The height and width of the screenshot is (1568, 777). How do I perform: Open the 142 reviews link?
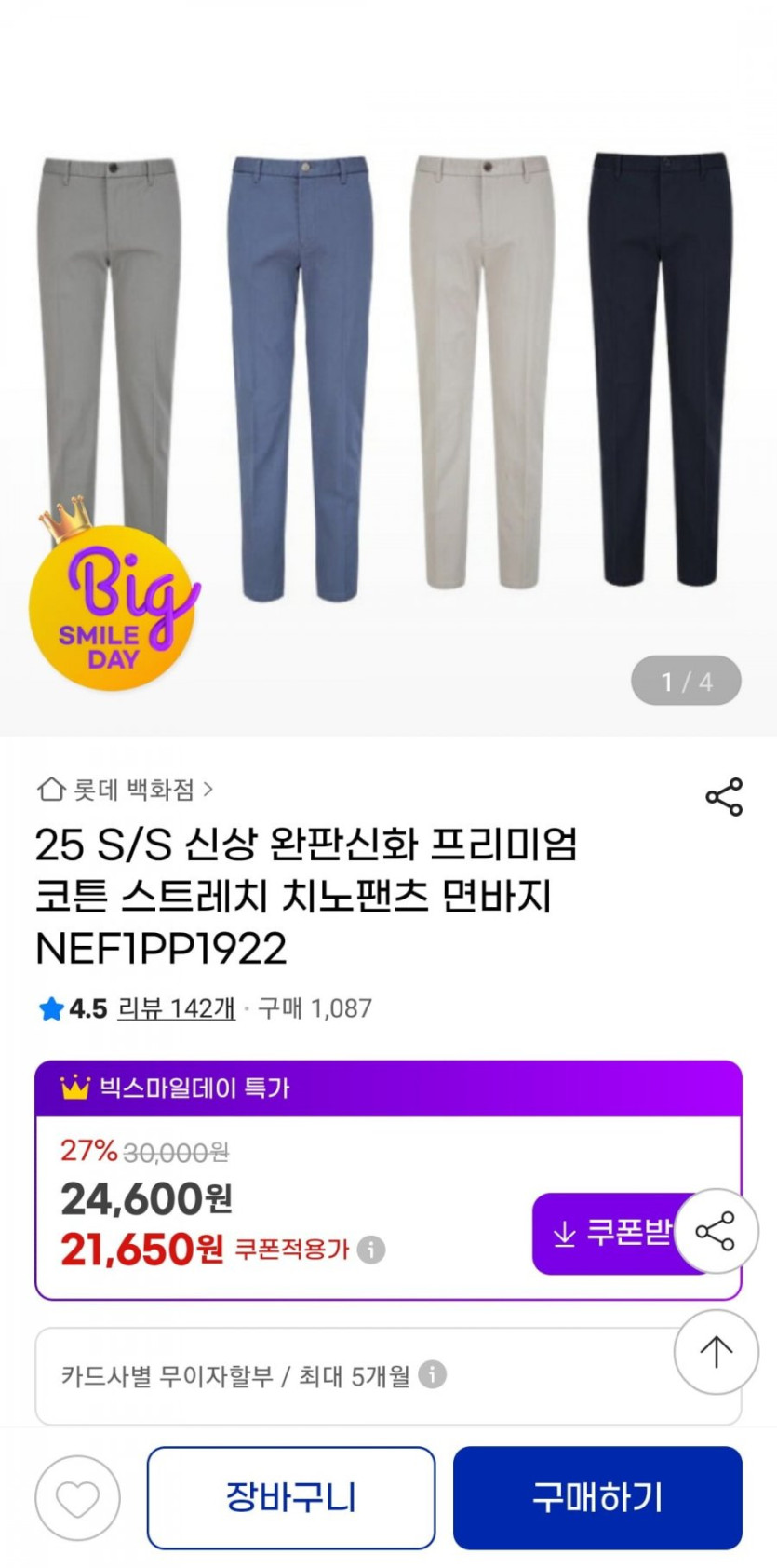(x=176, y=1008)
